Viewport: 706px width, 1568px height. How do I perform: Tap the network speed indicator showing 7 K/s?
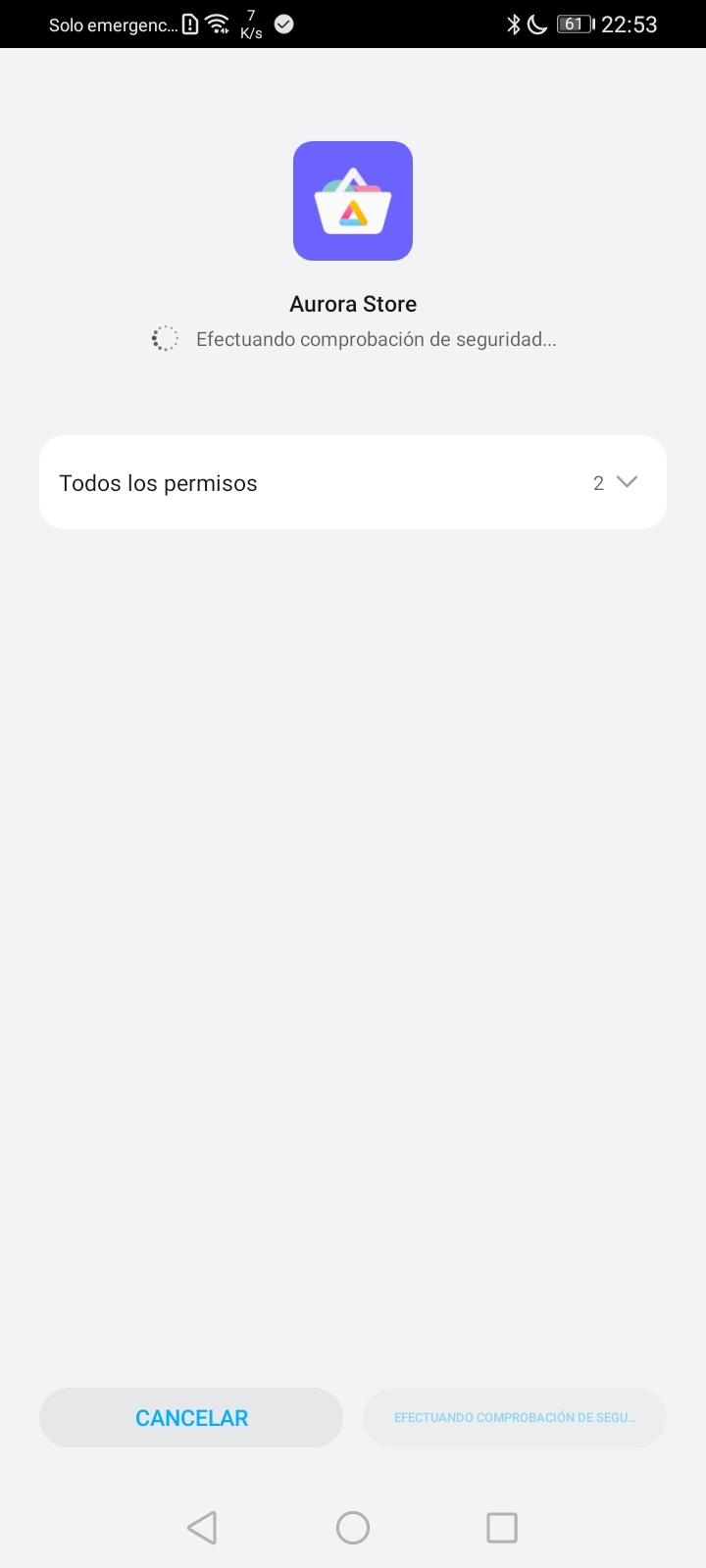click(250, 24)
